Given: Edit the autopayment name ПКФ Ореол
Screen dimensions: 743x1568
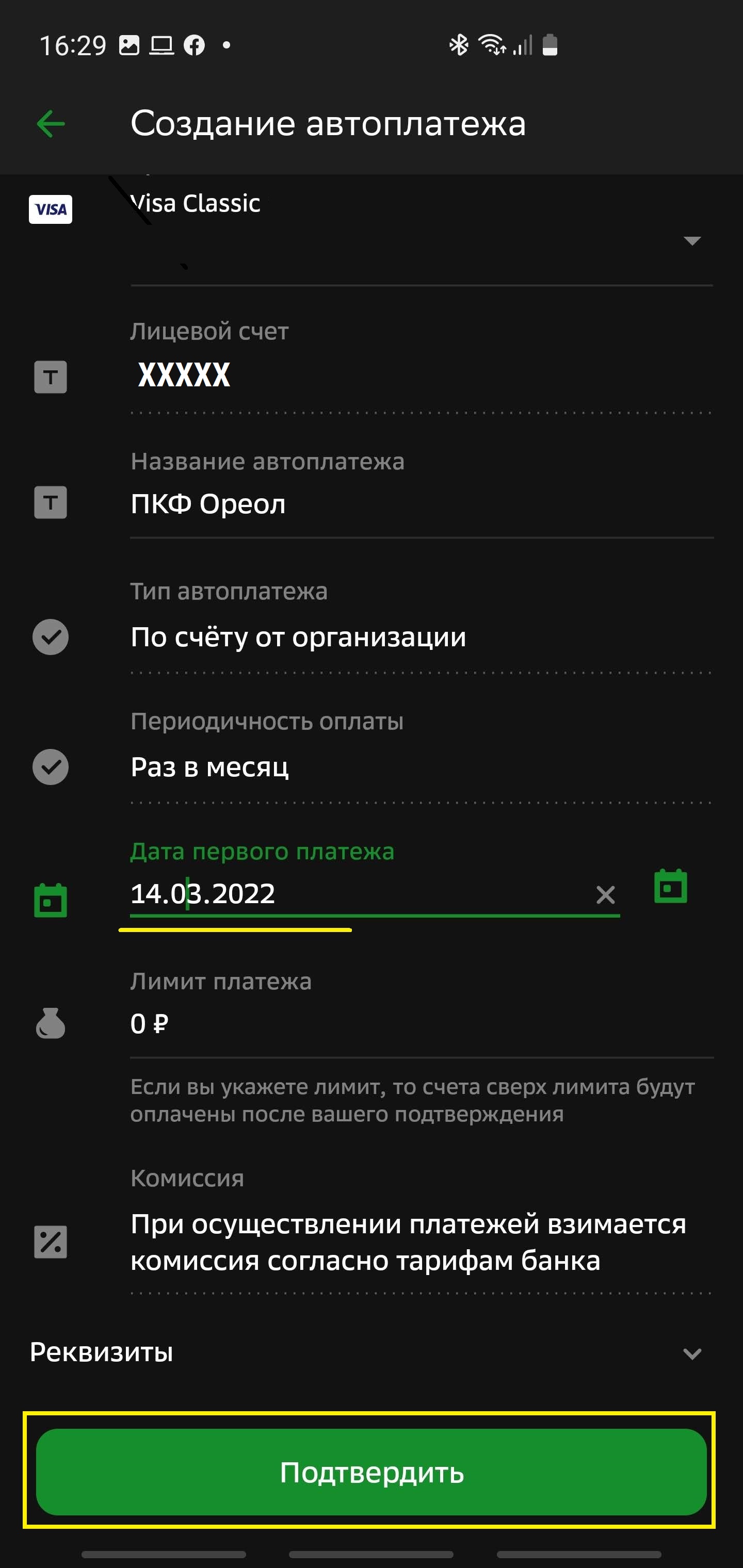Looking at the screenshot, I should click(420, 504).
